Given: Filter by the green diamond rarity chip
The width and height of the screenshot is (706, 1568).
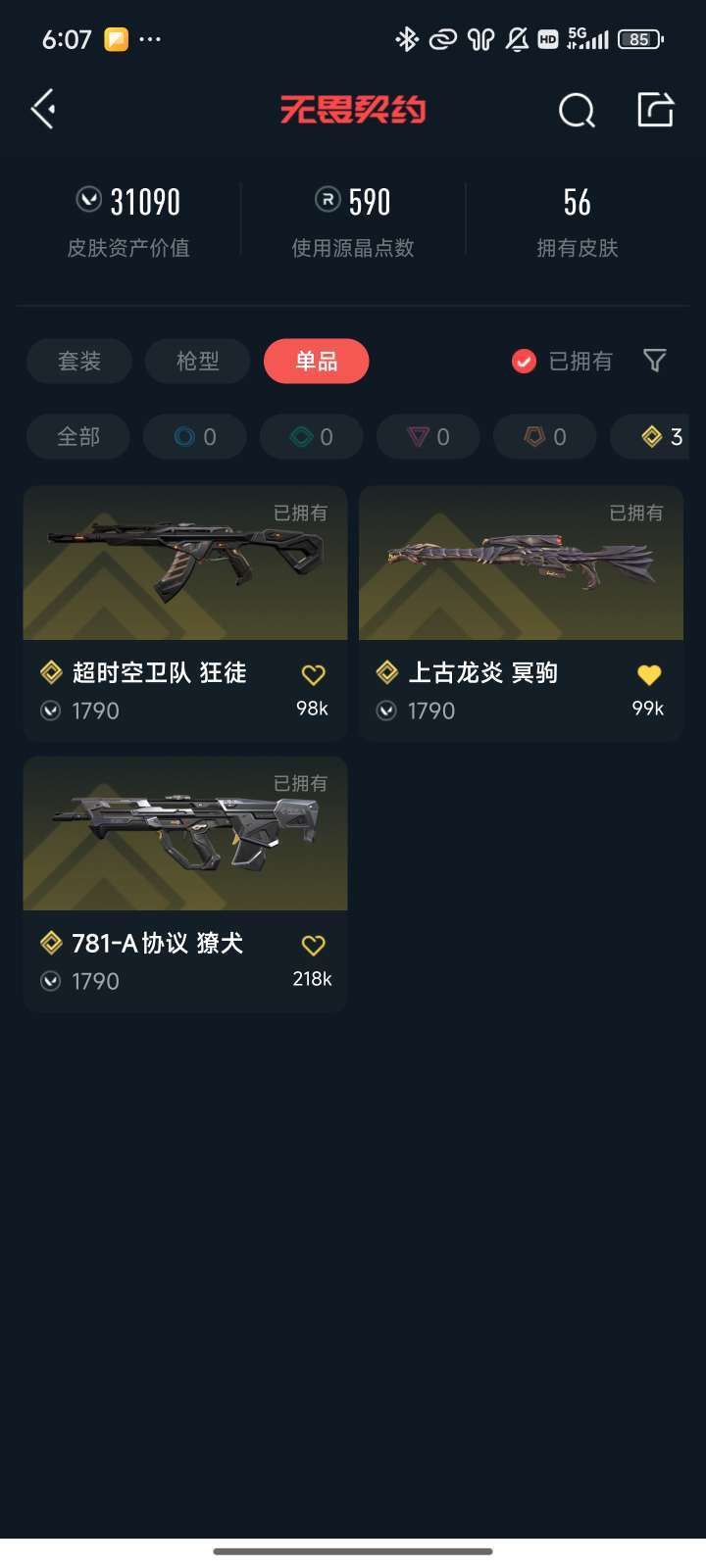Looking at the screenshot, I should click(312, 437).
